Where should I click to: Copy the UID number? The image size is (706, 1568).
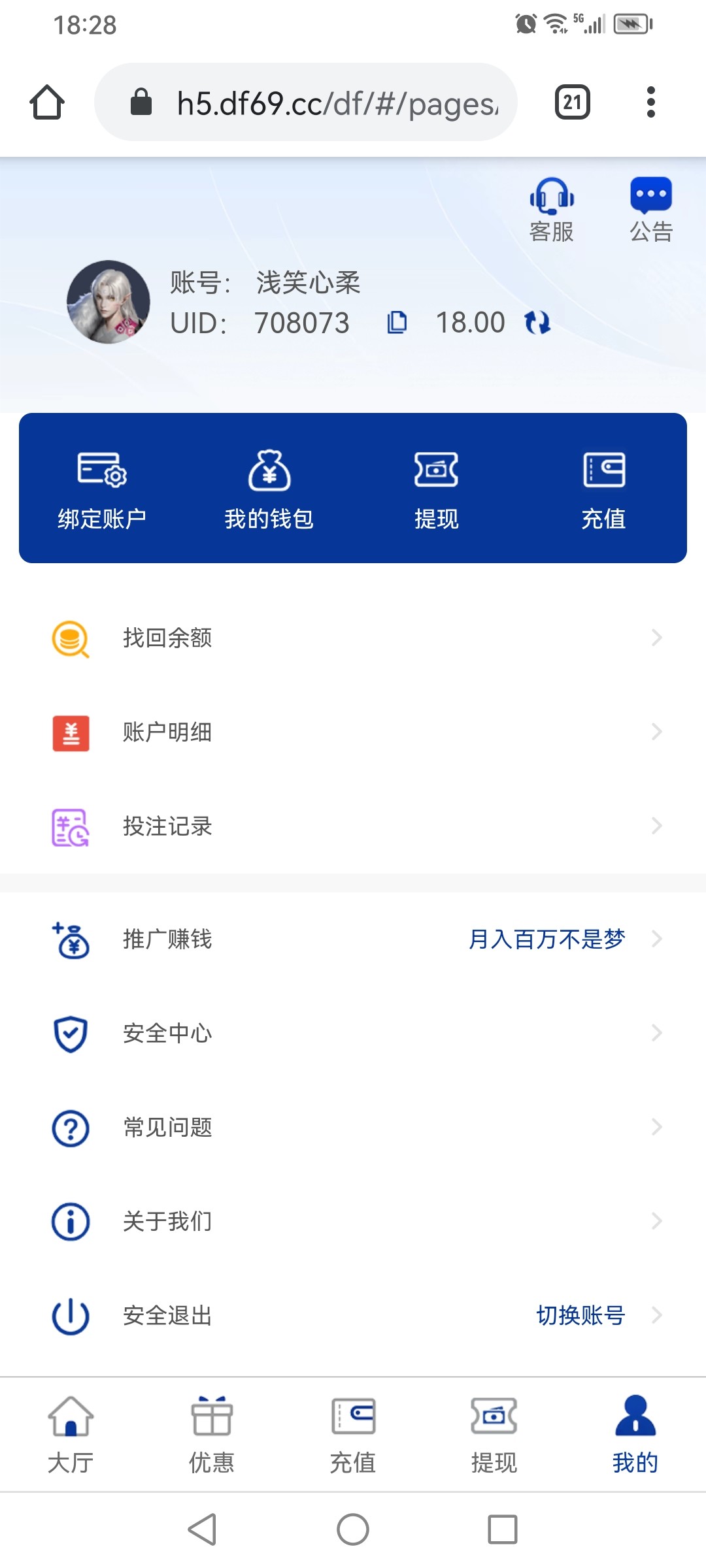point(397,322)
